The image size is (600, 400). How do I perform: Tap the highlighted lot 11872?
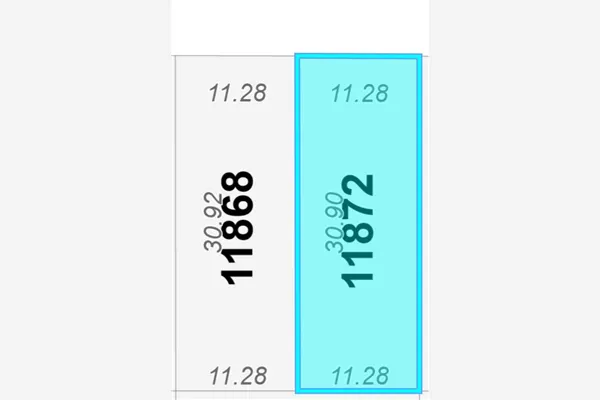tap(358, 227)
